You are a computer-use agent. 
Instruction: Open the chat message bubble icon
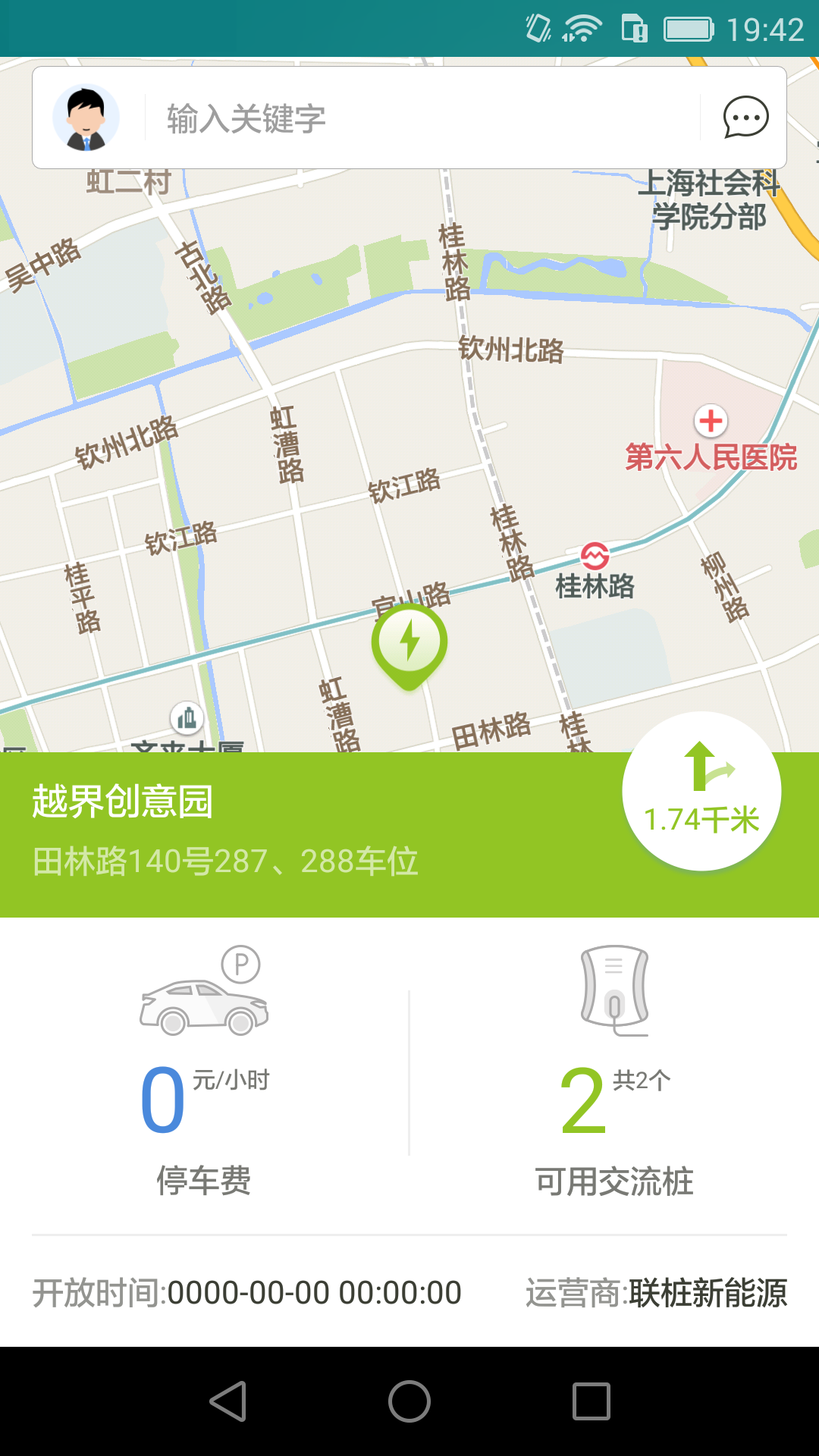tap(745, 118)
